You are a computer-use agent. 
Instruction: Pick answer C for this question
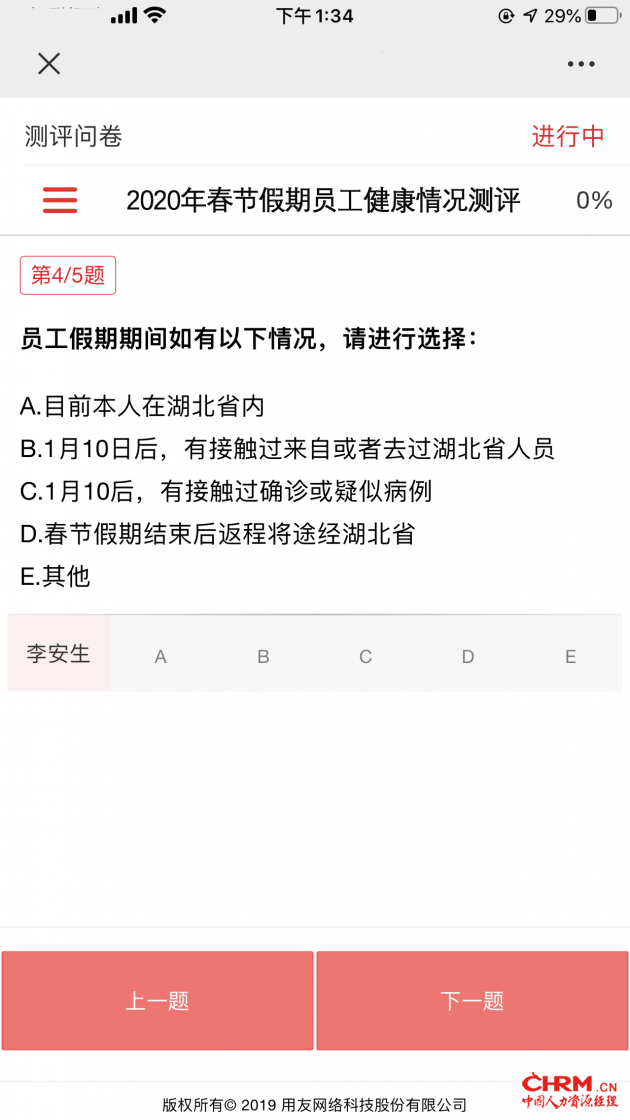(365, 656)
